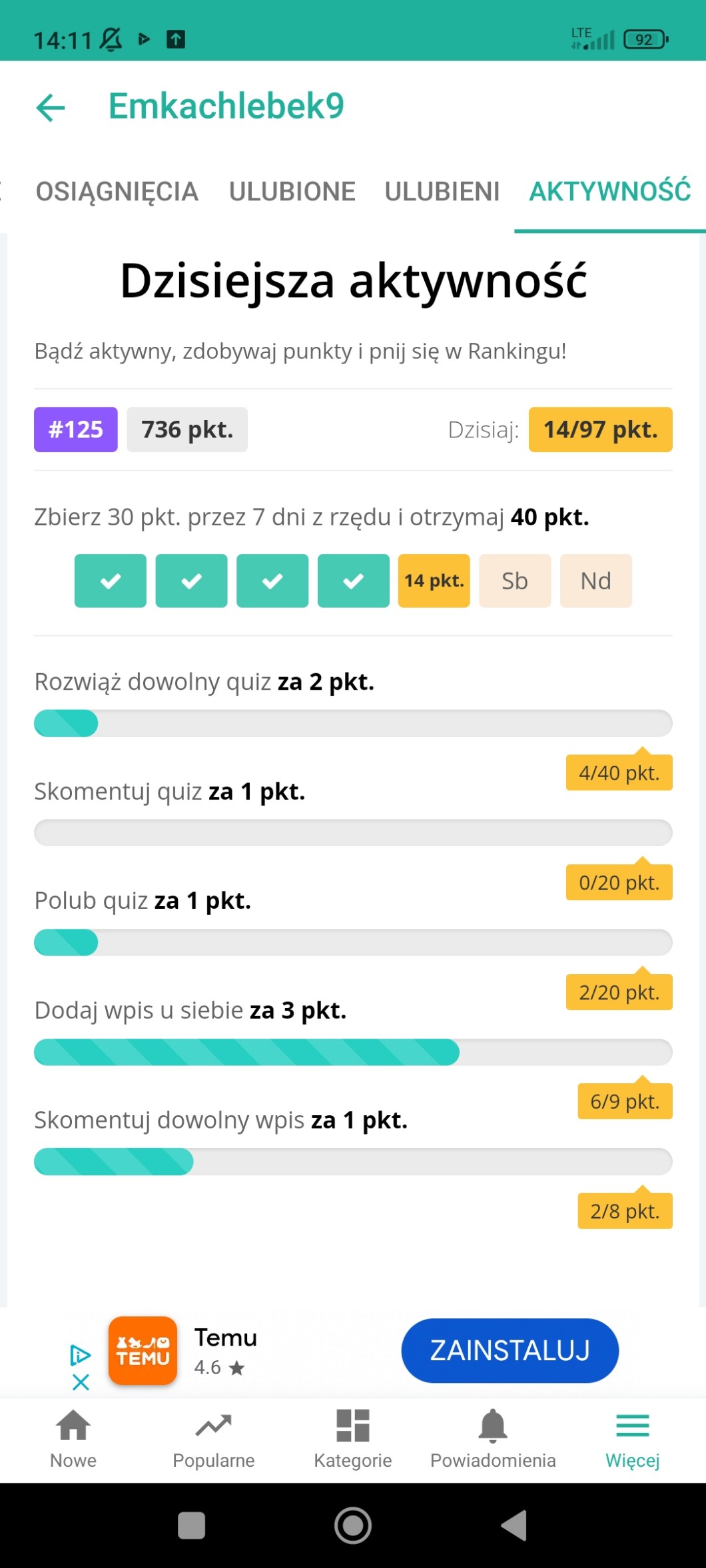The height and width of the screenshot is (1568, 706).
Task: Tap the system home button
Action: pyautogui.click(x=353, y=1525)
